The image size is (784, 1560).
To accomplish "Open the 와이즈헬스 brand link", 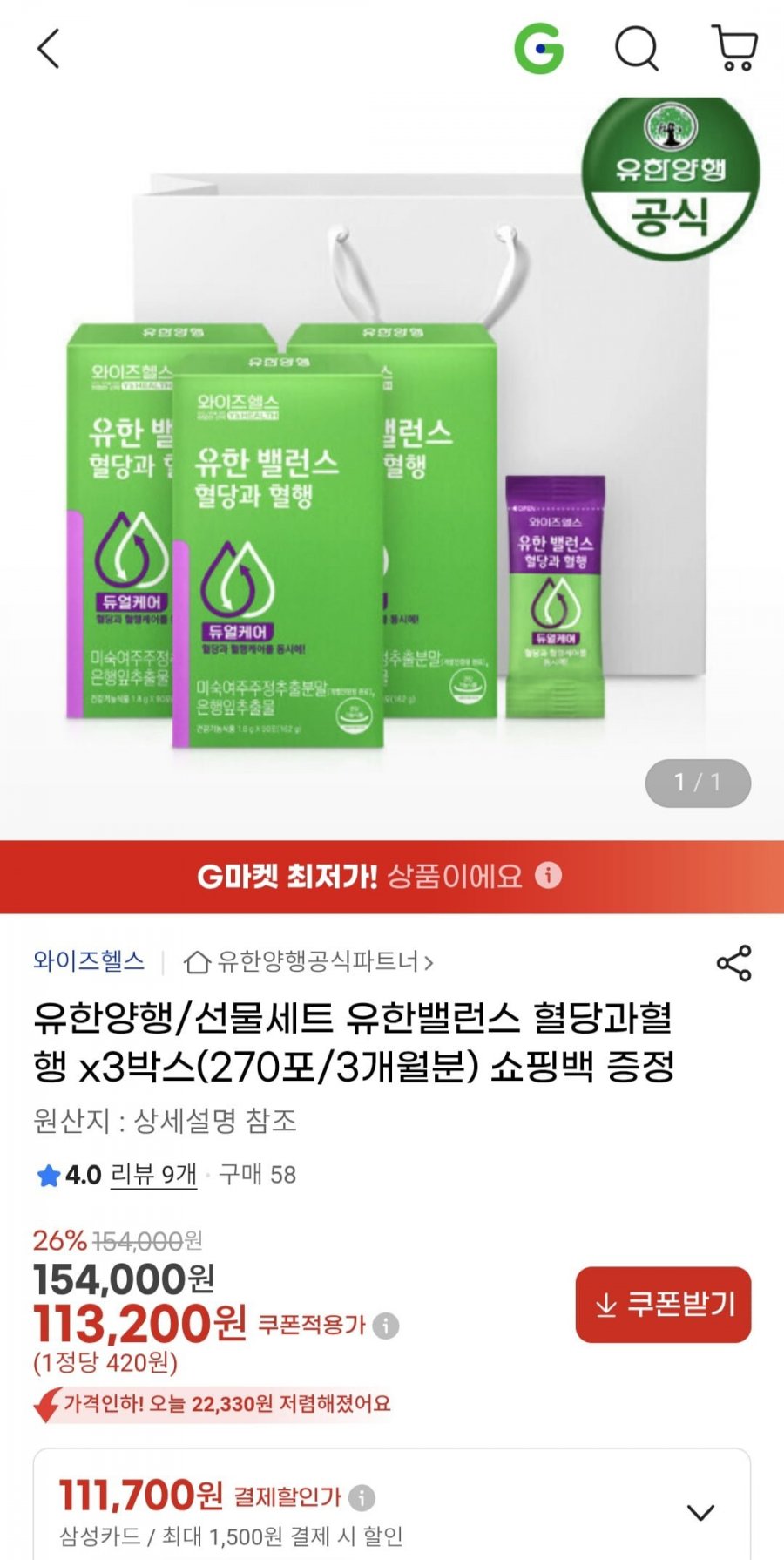I will (89, 961).
